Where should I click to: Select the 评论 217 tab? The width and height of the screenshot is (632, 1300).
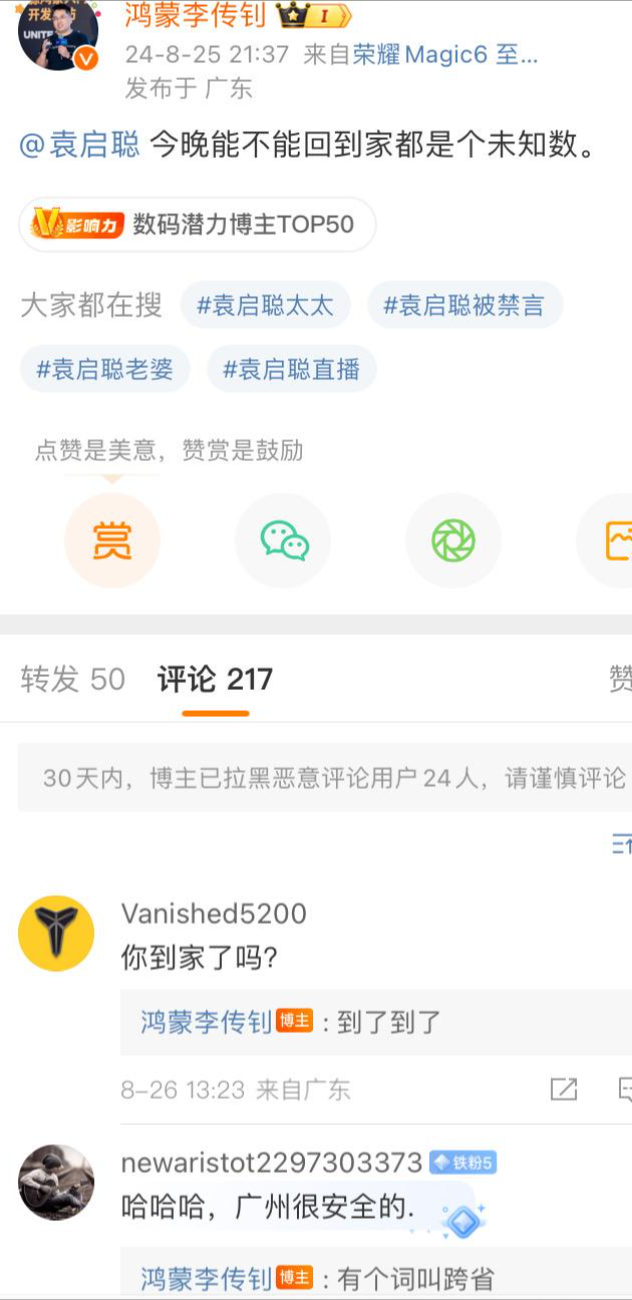(215, 680)
